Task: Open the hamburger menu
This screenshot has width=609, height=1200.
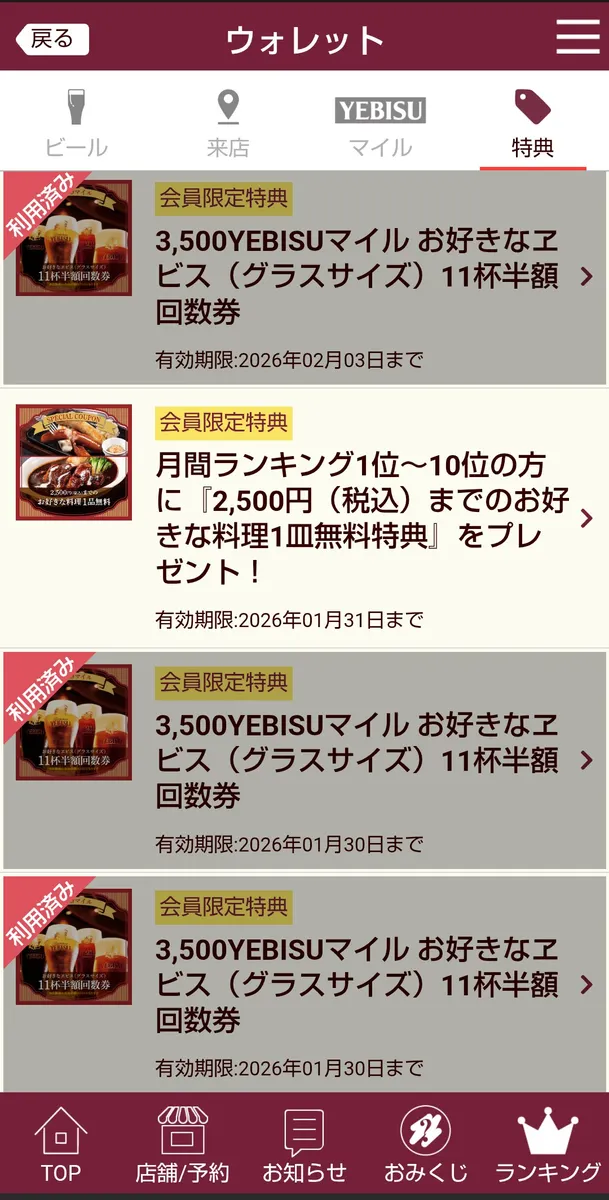Action: pyautogui.click(x=577, y=38)
